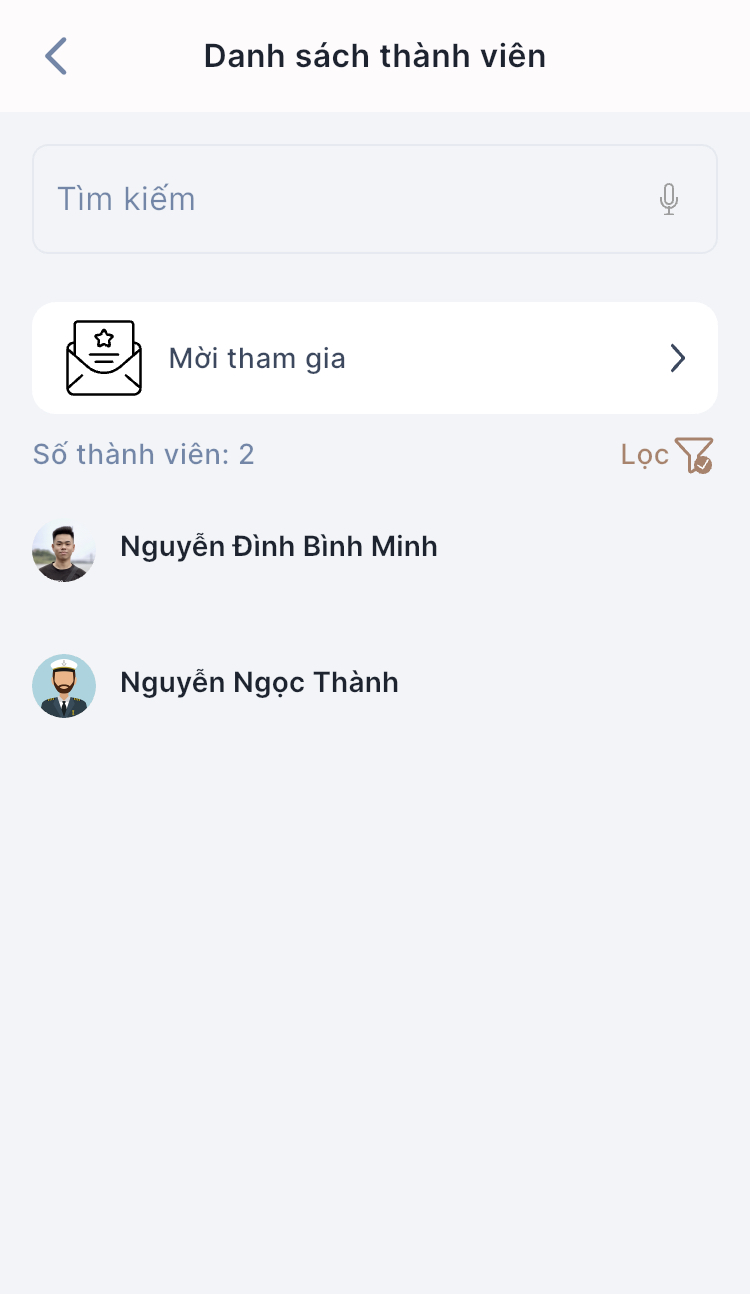Tap the Tìm kiếm search field
Screen dimensions: 750x1294
[340, 199]
